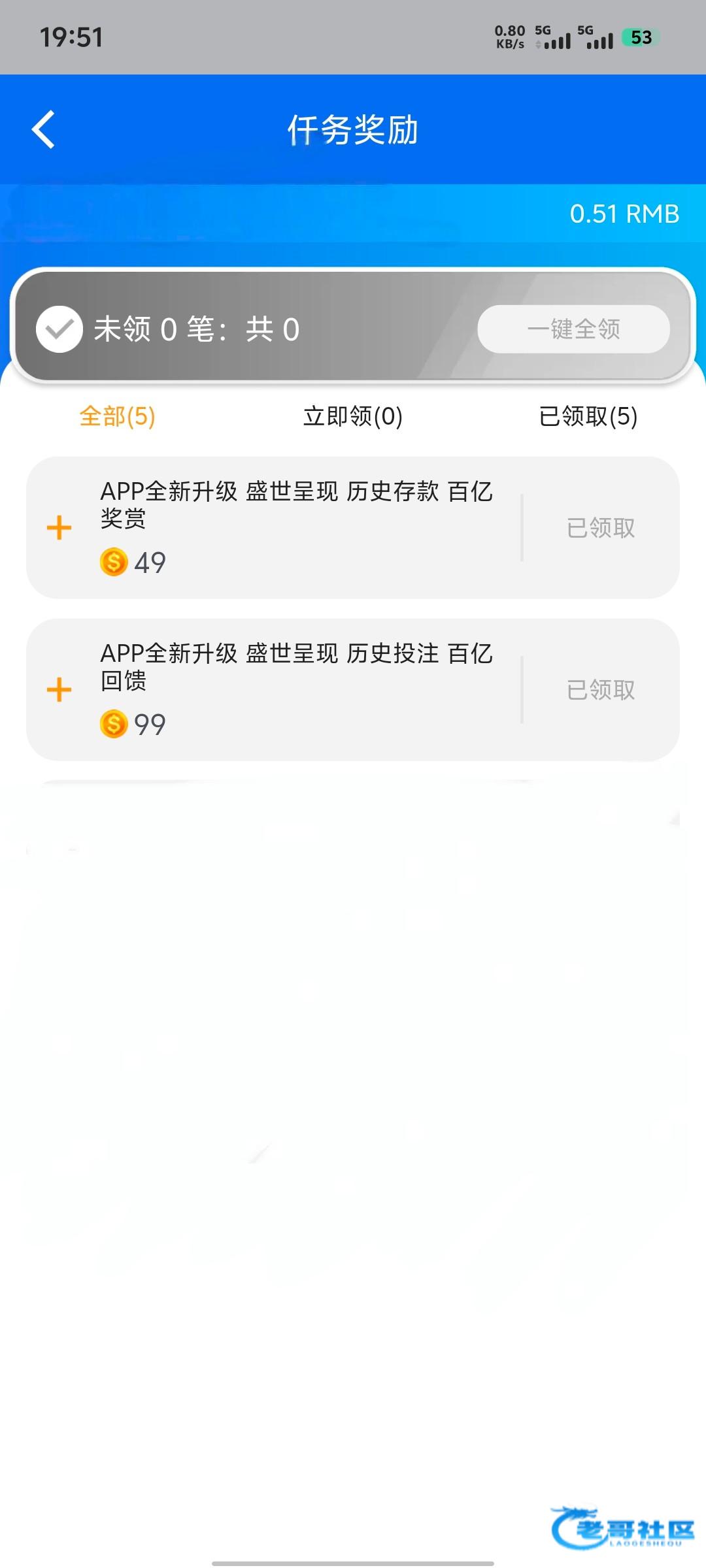Tap 已领取 on the 历史存款 reward

point(601,528)
